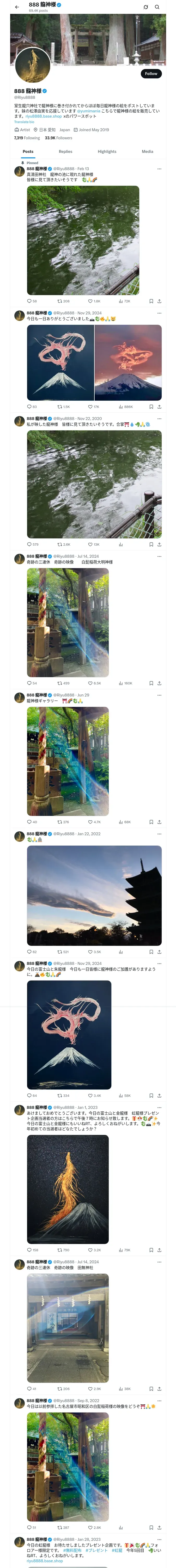
Task: Open the pagoda cloud photo from Jan 22, 2022
Action: [x=94, y=895]
